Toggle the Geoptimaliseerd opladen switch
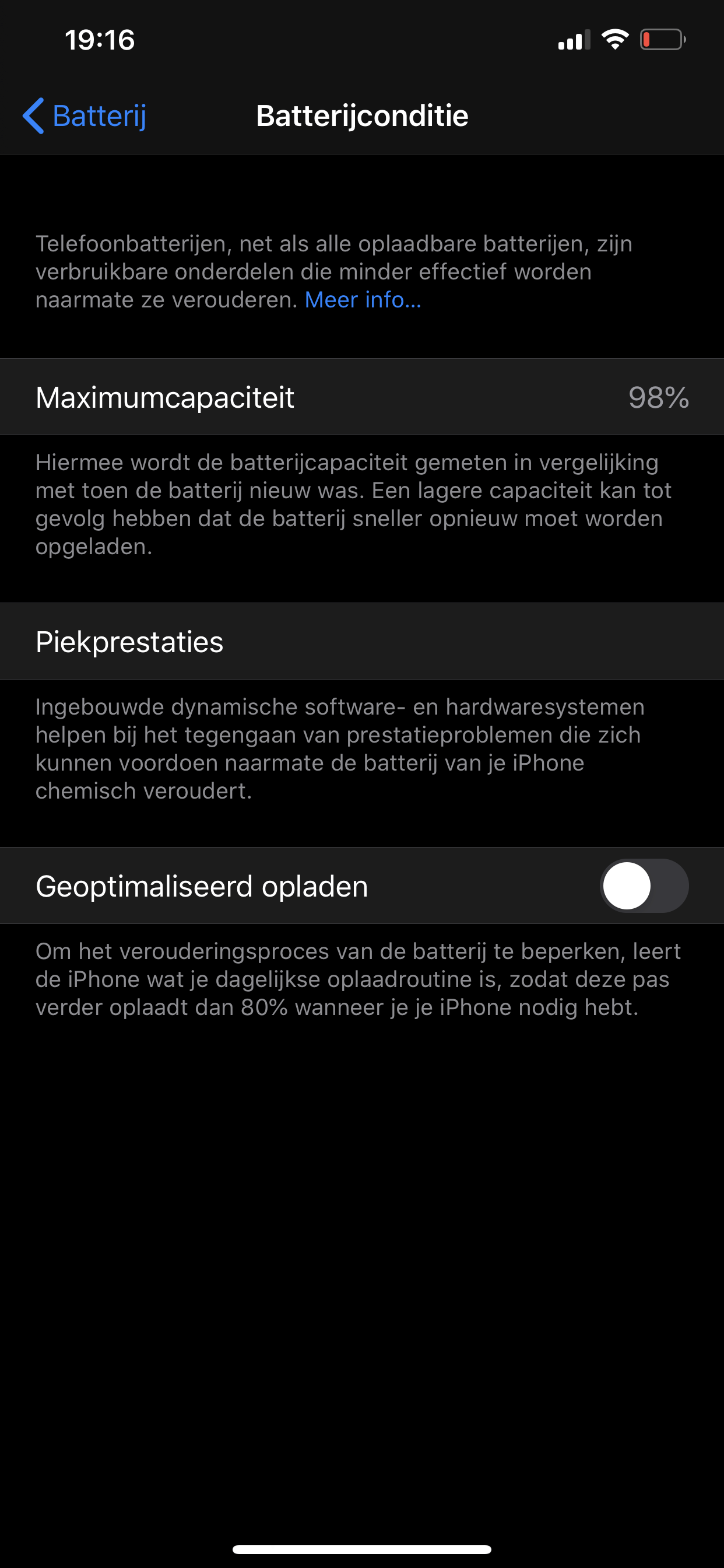The height and width of the screenshot is (1568, 724). [x=644, y=885]
